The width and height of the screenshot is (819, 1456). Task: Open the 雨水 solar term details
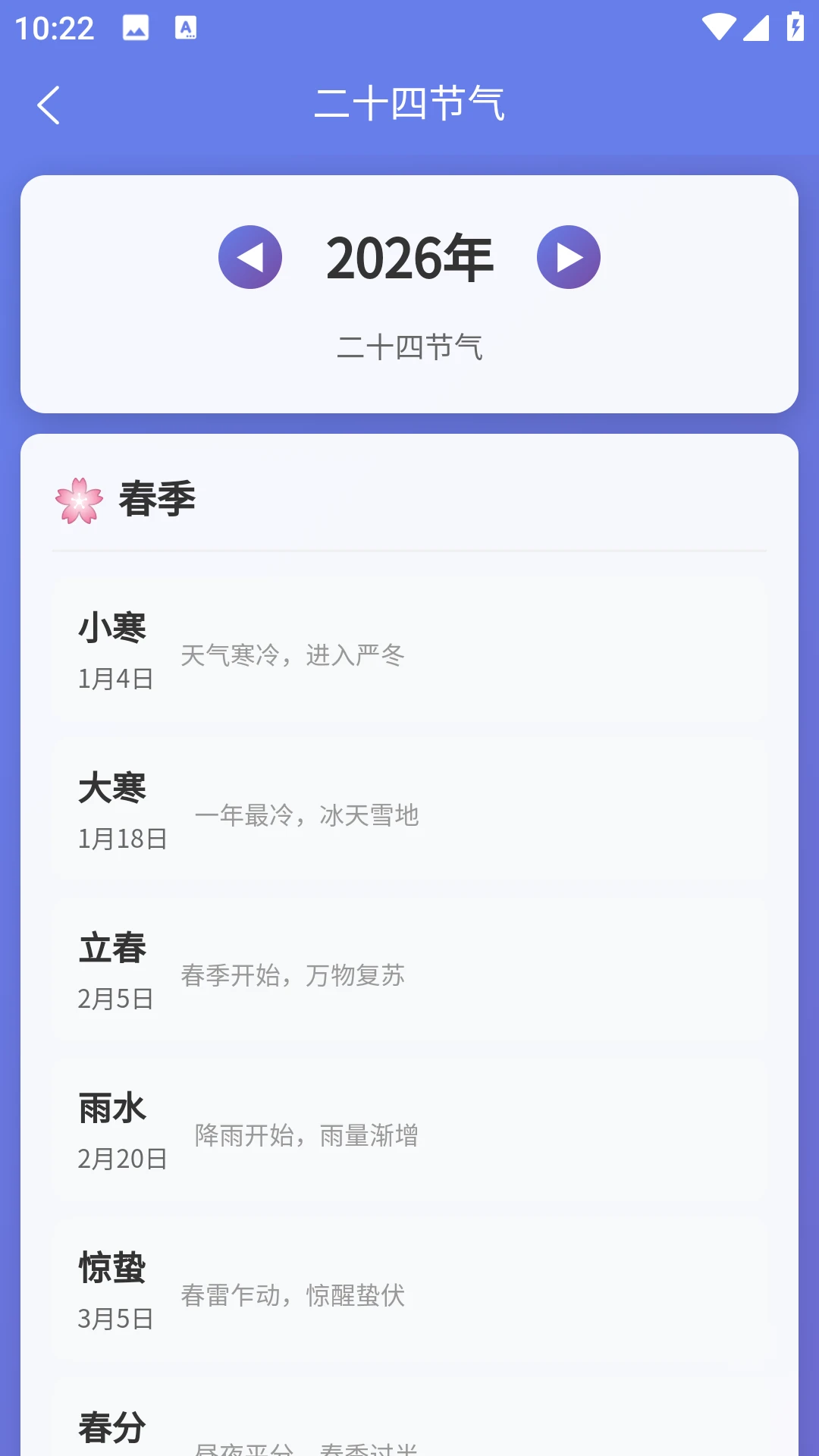click(x=409, y=1130)
